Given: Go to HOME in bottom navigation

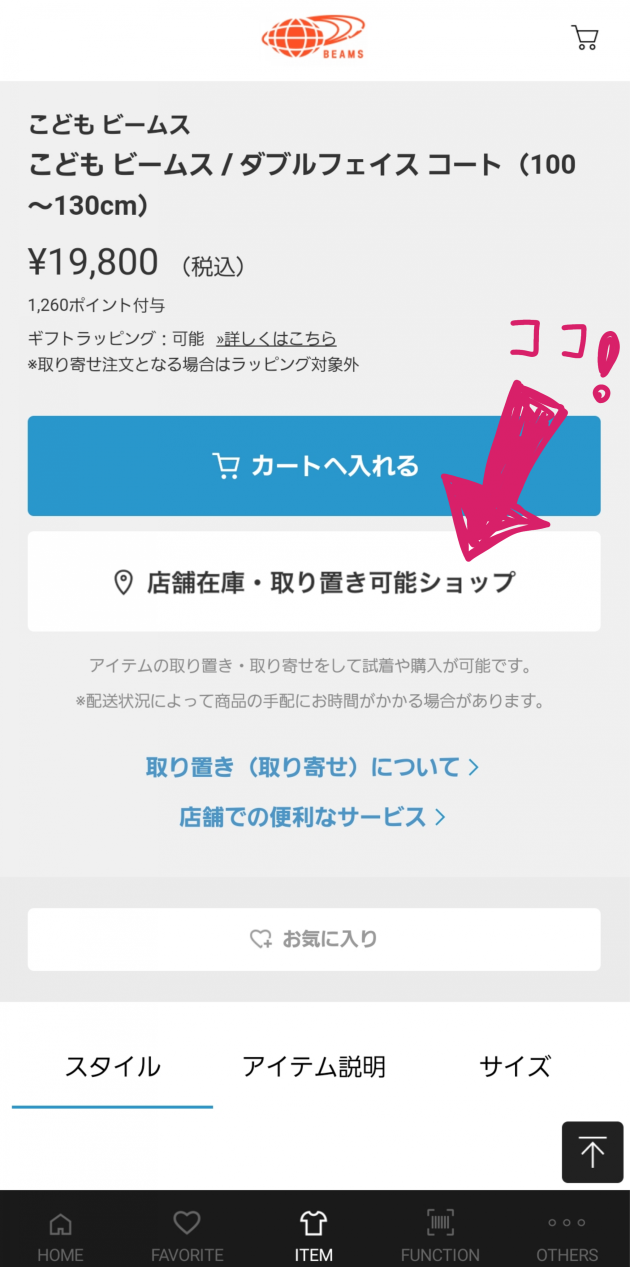Looking at the screenshot, I should [60, 1235].
